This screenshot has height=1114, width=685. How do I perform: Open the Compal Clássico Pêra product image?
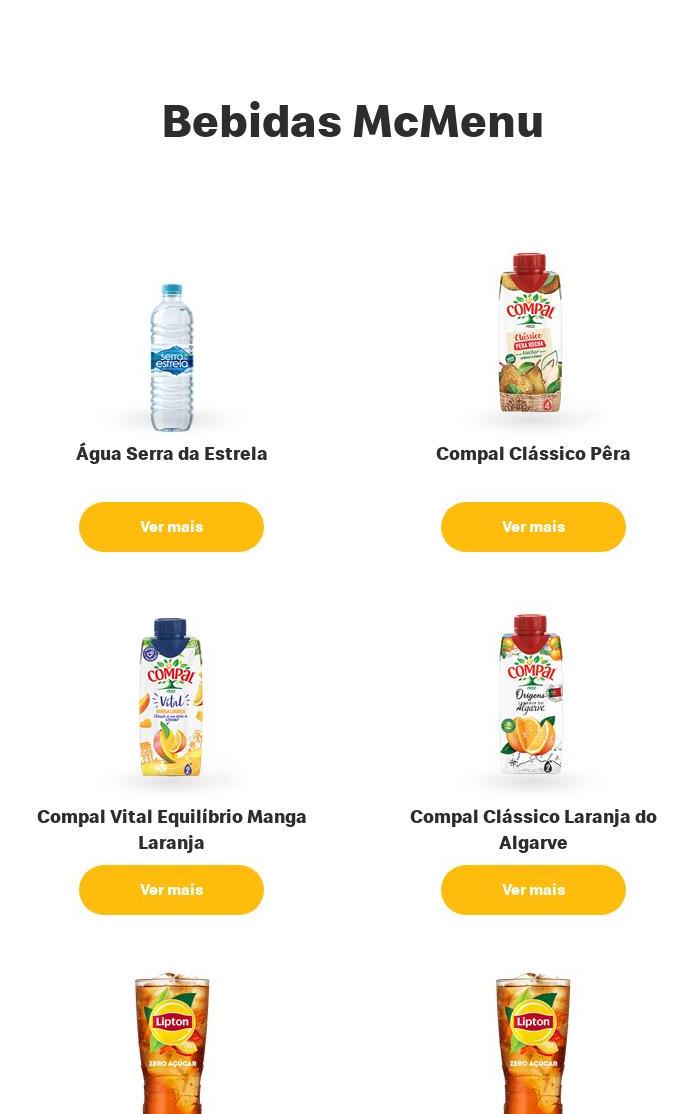(530, 335)
